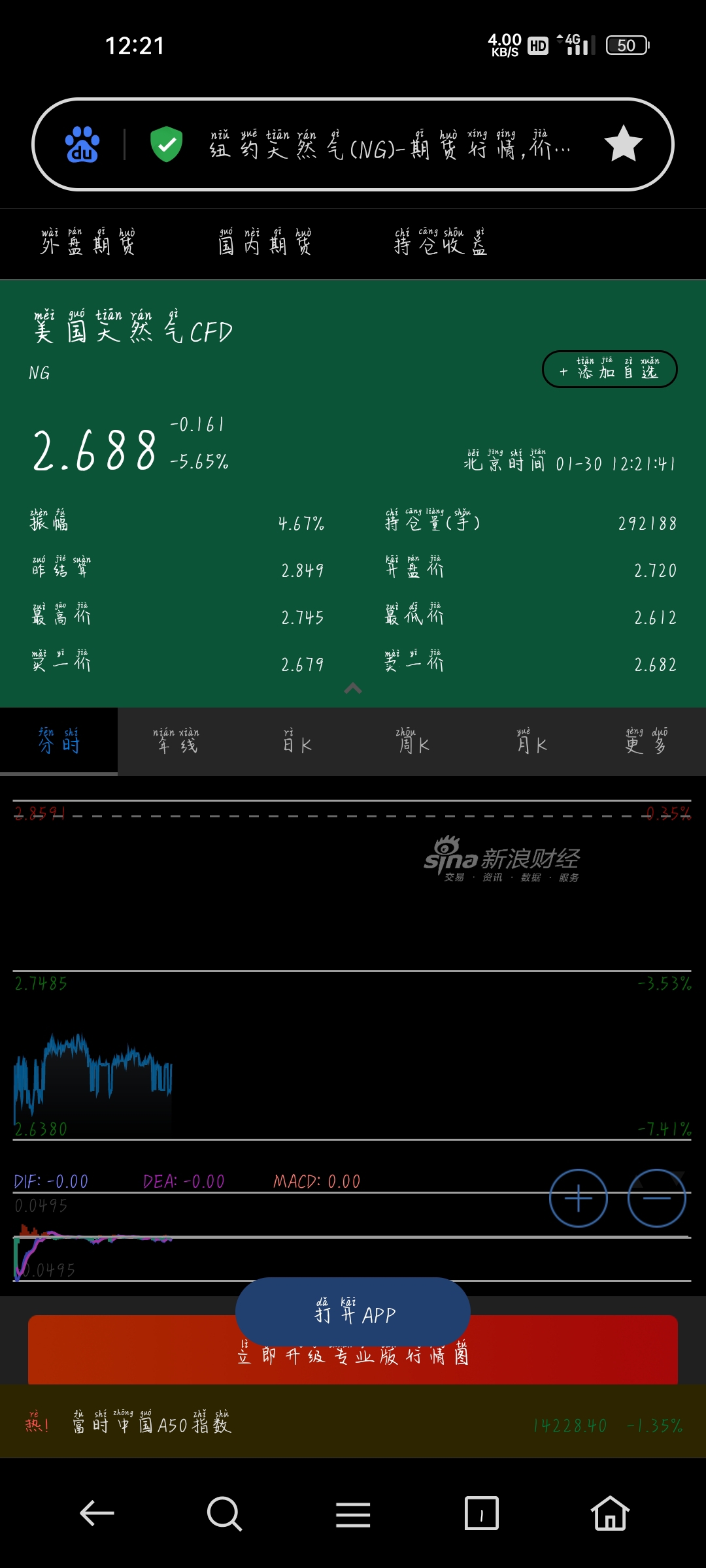Switch to 外盘期货 section
Viewport: 706px width, 1568px height.
(x=88, y=242)
